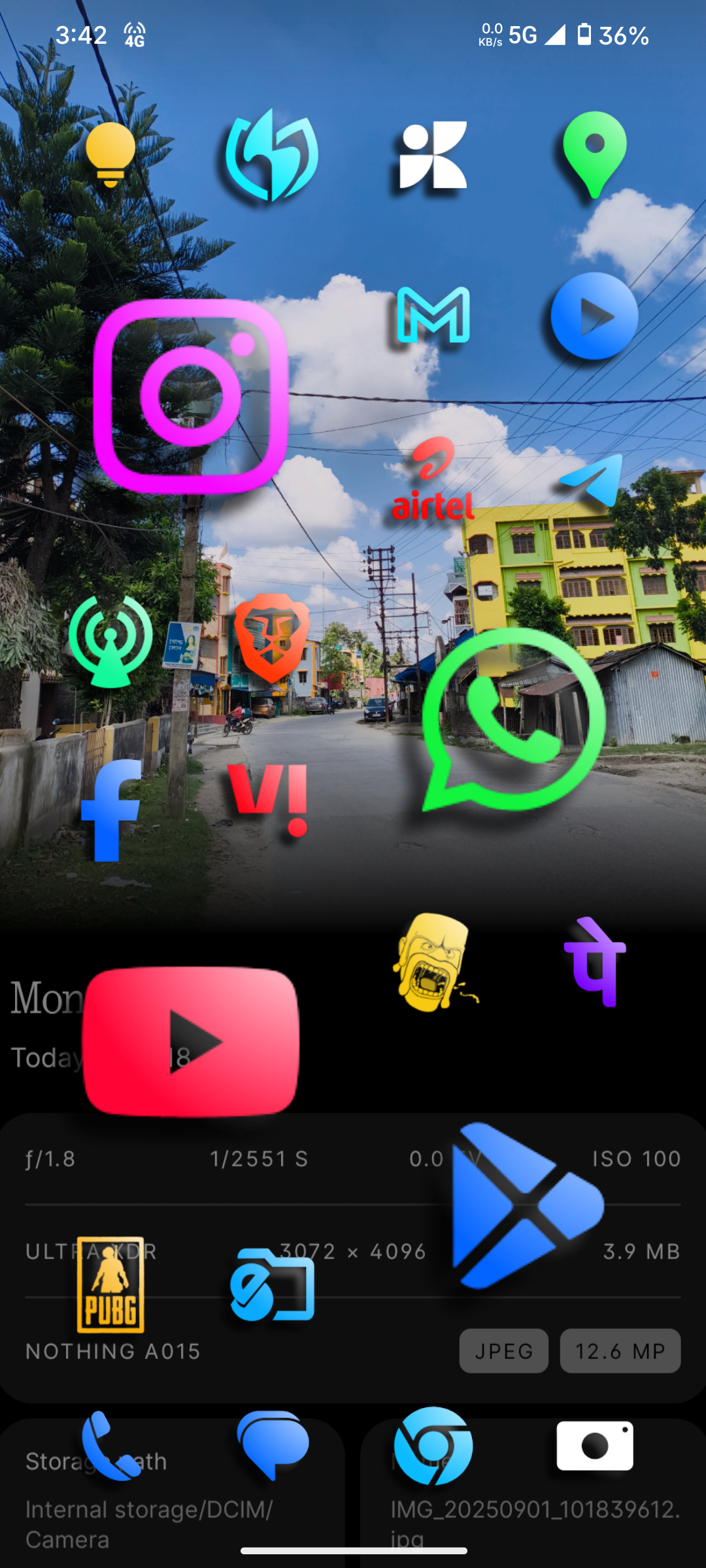Open the Phone dialer in the dock
This screenshot has height=1568, width=706.
tap(110, 1445)
